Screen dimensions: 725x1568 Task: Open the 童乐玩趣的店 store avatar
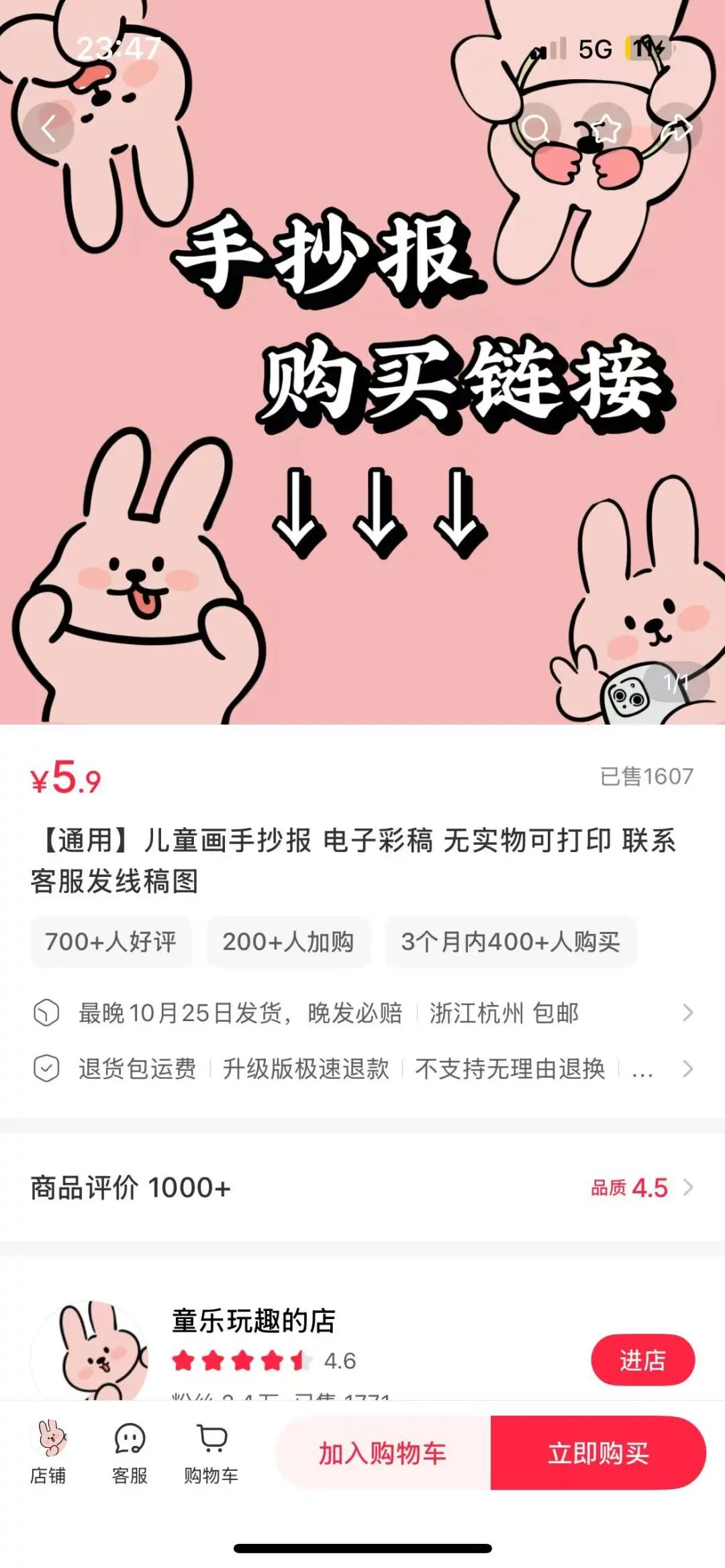click(91, 1352)
